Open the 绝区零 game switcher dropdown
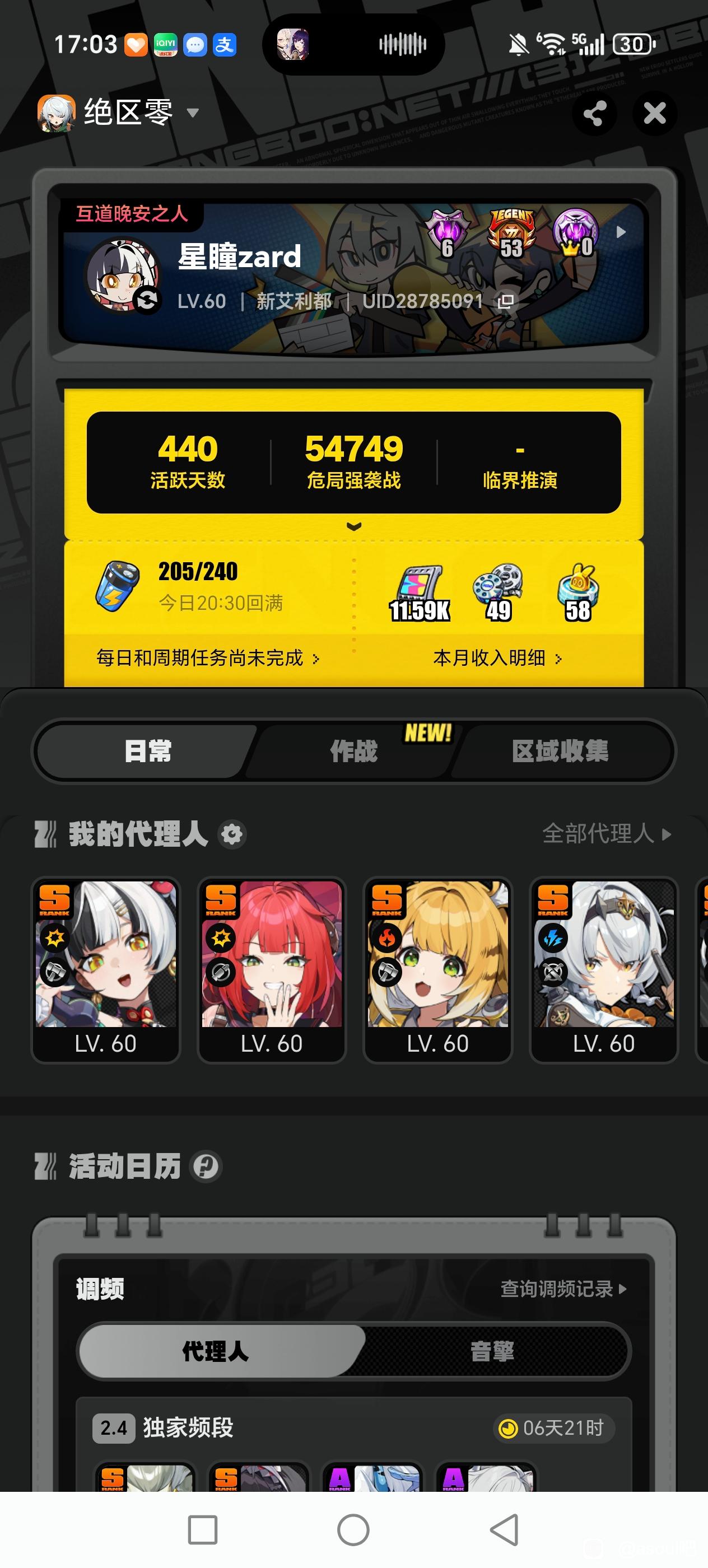Image resolution: width=708 pixels, height=1568 pixels. 192,113
